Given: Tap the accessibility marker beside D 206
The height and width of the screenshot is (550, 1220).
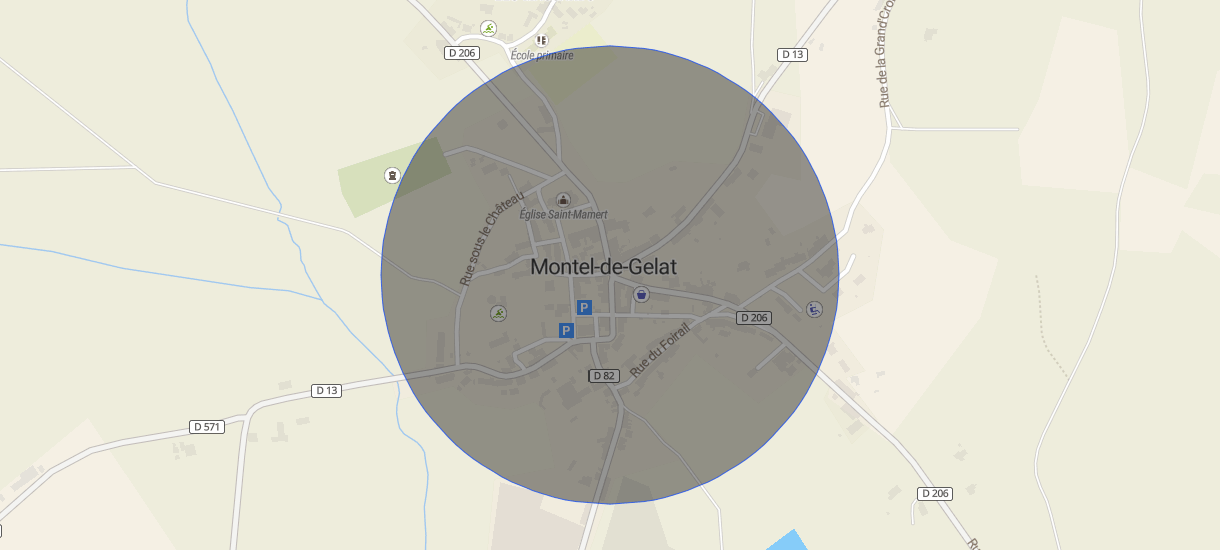Looking at the screenshot, I should 814,310.
